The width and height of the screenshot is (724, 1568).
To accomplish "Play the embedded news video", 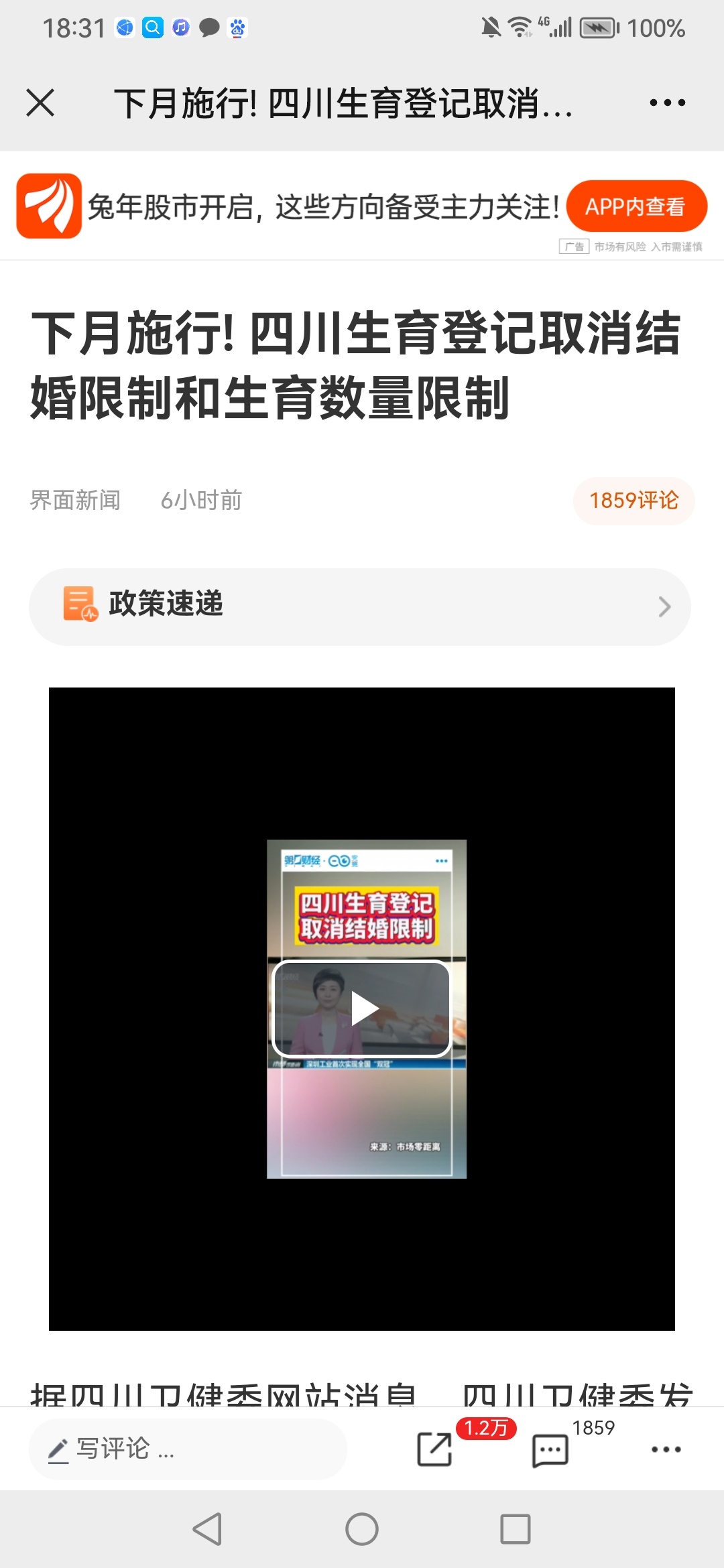I will coord(364,1008).
